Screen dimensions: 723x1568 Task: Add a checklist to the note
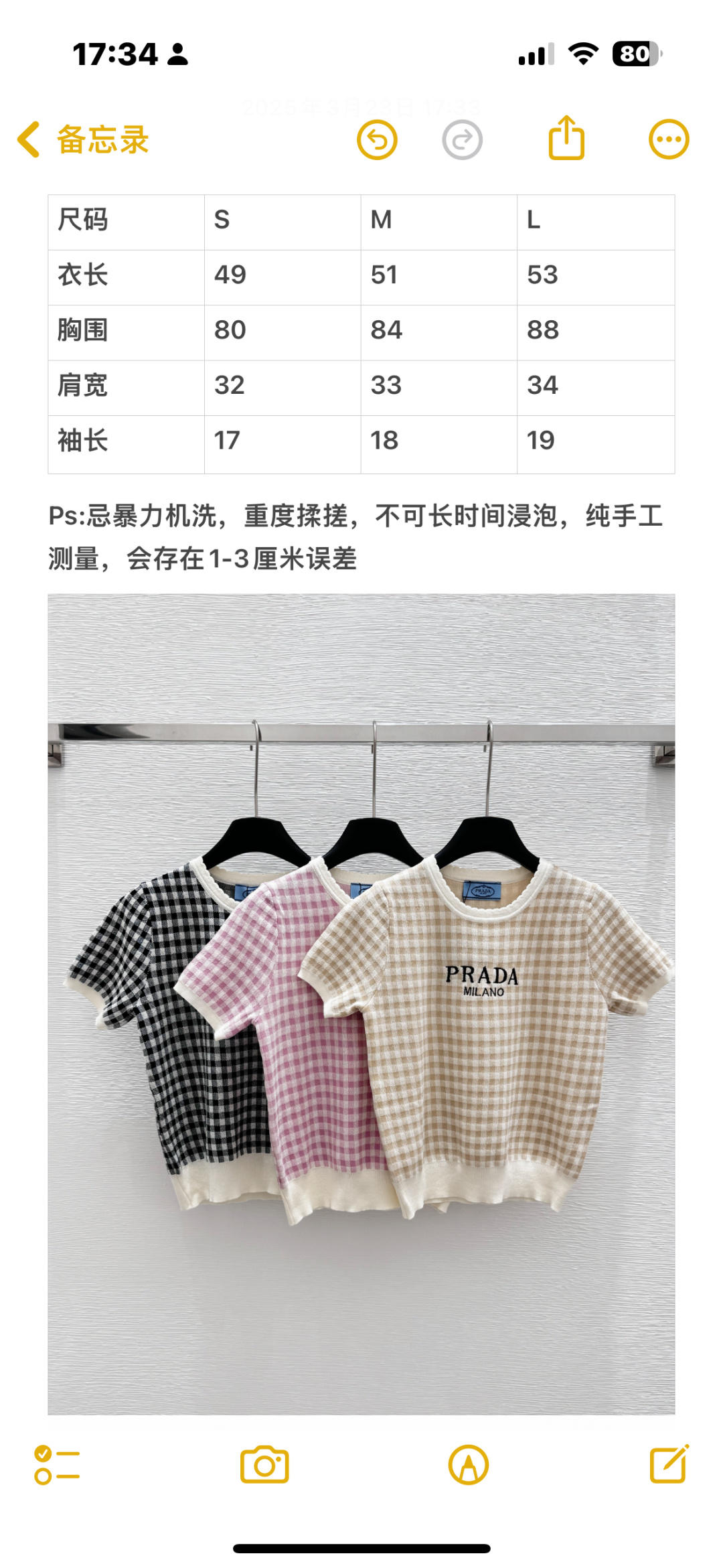point(57,1465)
